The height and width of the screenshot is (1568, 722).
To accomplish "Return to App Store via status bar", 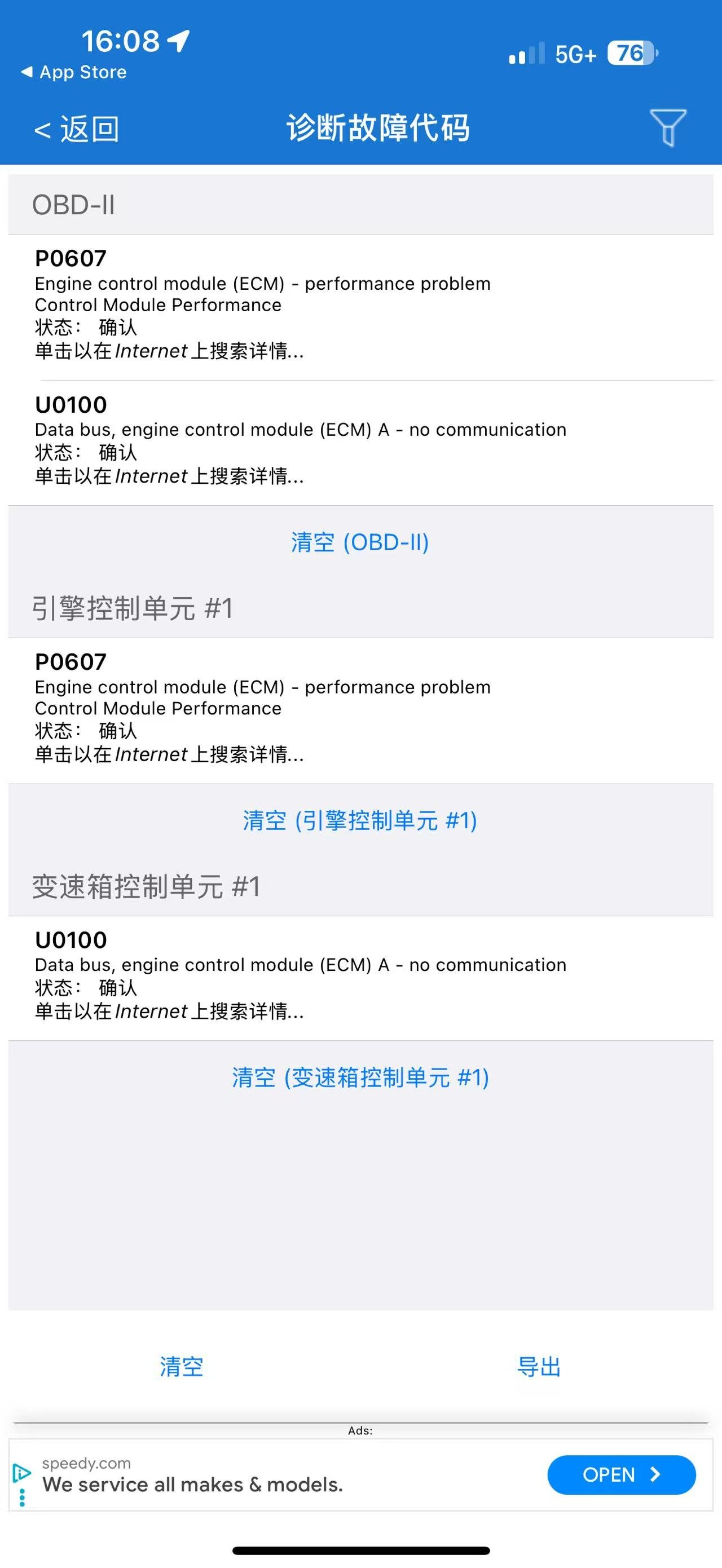I will [74, 72].
